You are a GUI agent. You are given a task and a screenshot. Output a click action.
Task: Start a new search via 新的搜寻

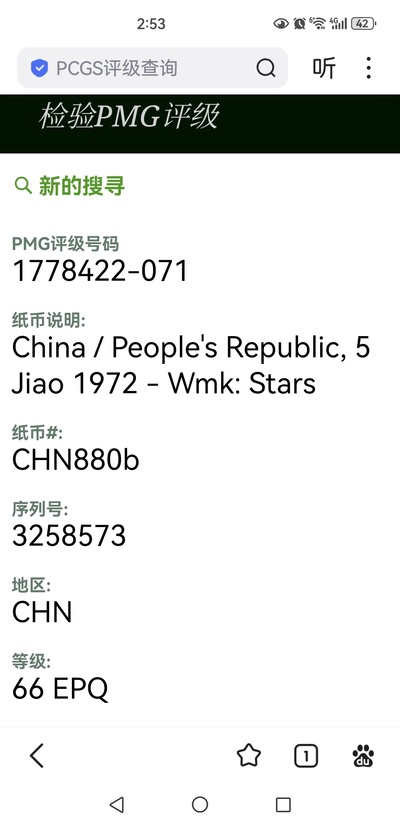tap(69, 186)
